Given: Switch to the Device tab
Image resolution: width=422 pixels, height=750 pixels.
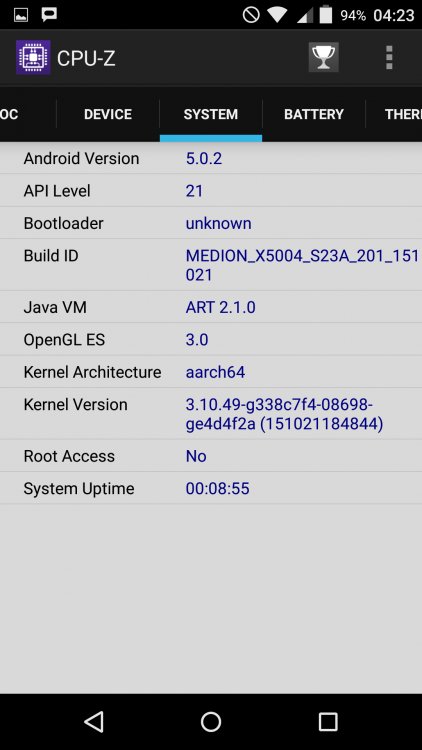Looking at the screenshot, I should (x=108, y=114).
